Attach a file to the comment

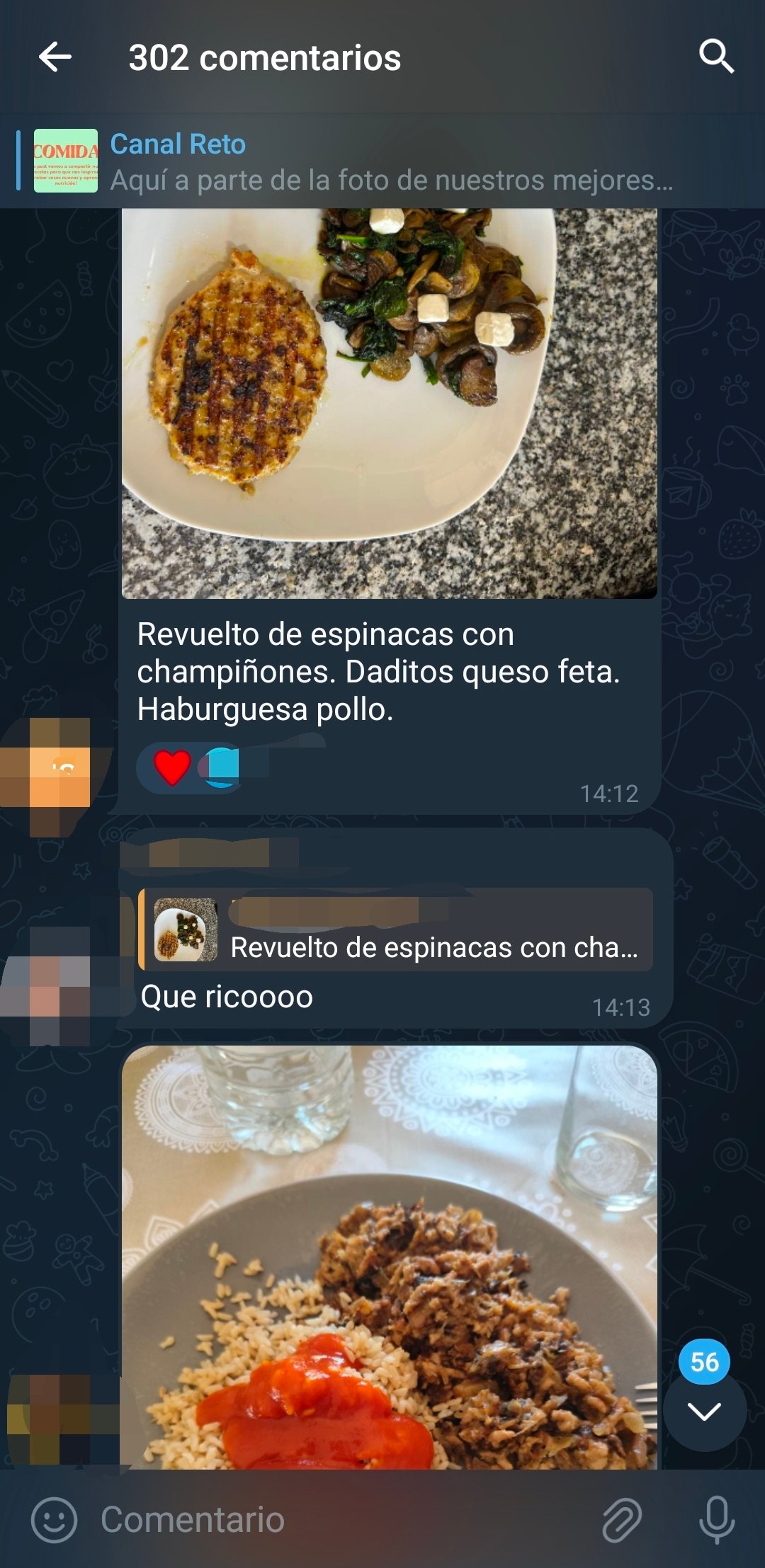coord(621,1520)
